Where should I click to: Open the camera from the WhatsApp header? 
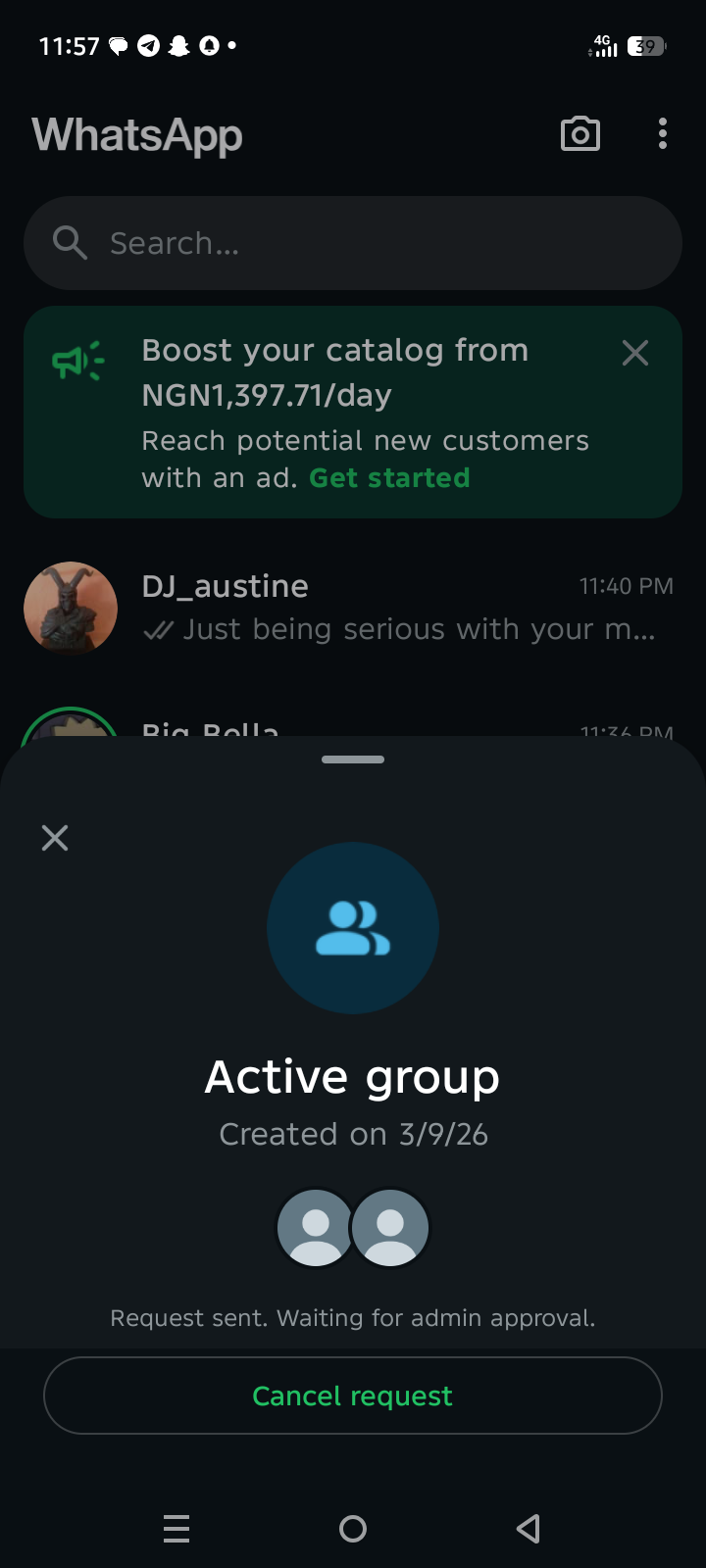(x=580, y=134)
